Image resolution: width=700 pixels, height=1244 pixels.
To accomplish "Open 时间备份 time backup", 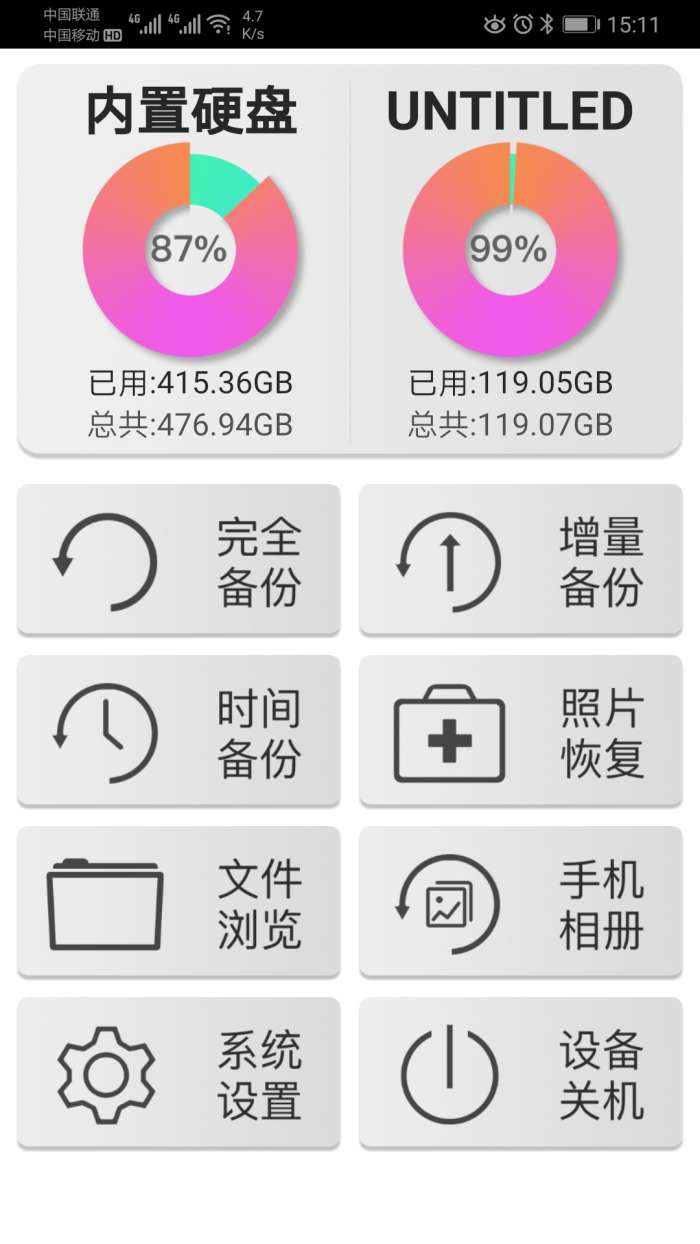I will 179,731.
